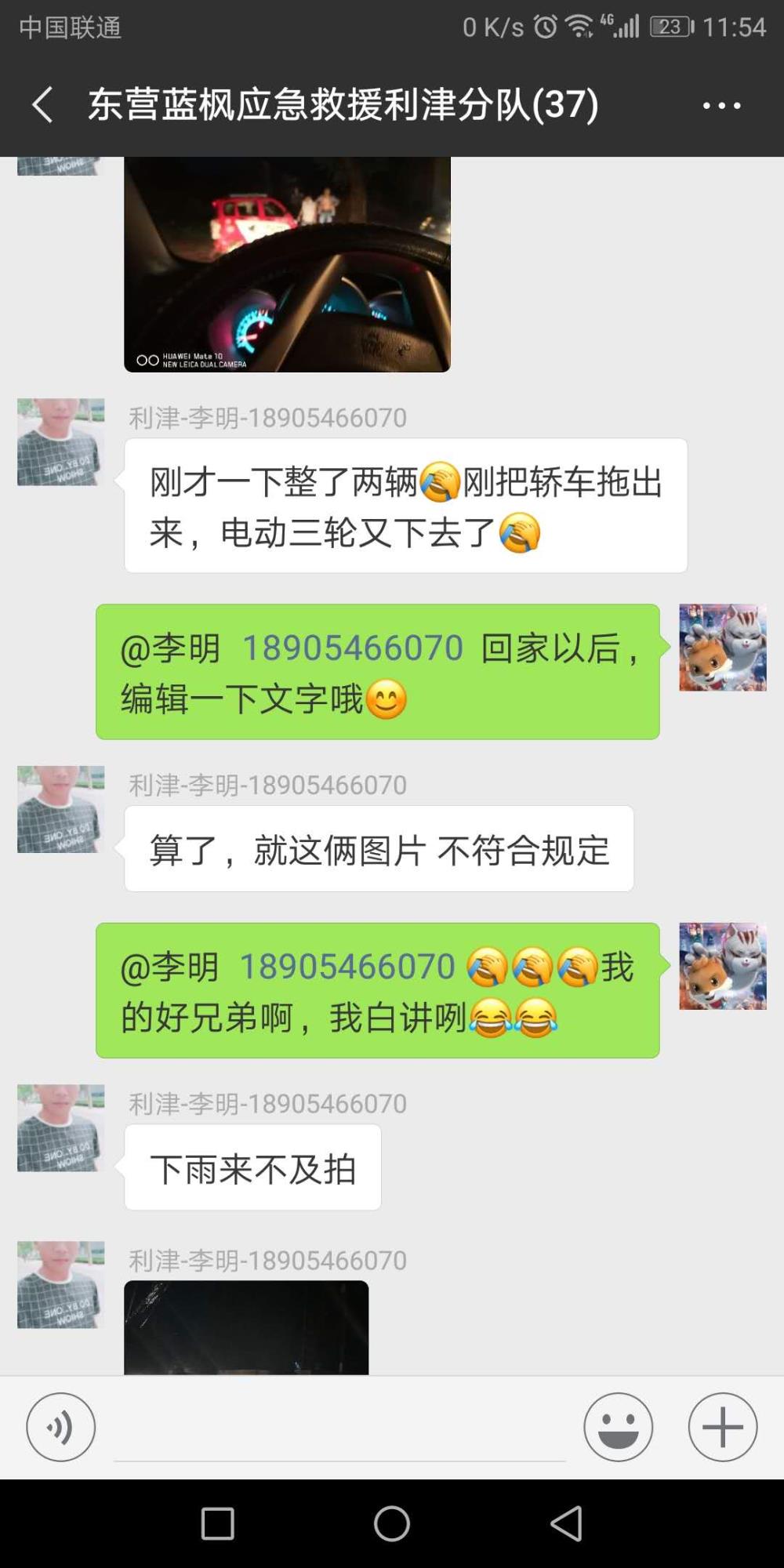The height and width of the screenshot is (1568, 784).
Task: Go back from the group chat
Action: pyautogui.click(x=42, y=104)
